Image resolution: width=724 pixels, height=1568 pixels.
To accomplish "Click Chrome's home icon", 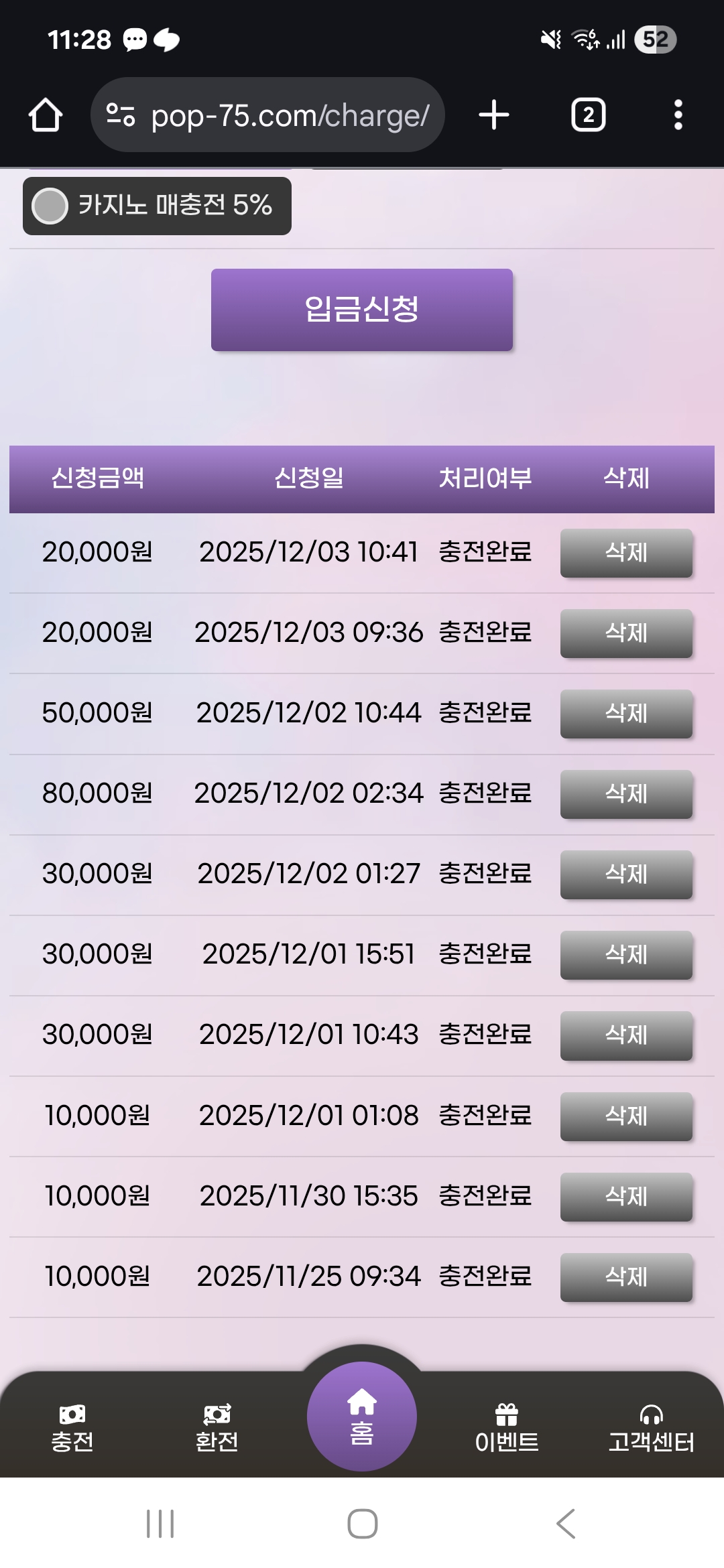I will point(44,114).
